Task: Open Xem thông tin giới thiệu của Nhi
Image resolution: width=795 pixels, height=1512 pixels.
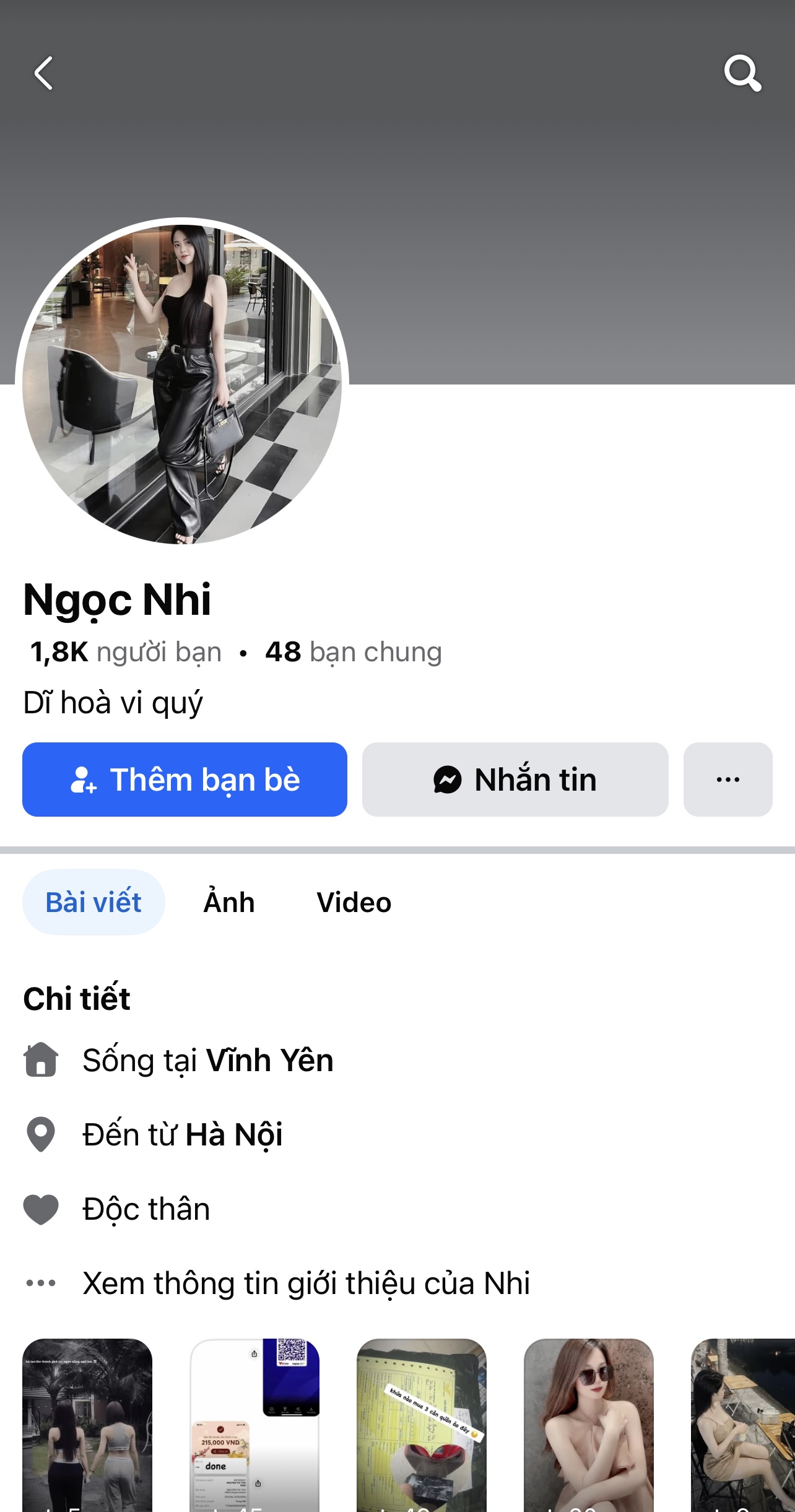Action: pos(306,1283)
